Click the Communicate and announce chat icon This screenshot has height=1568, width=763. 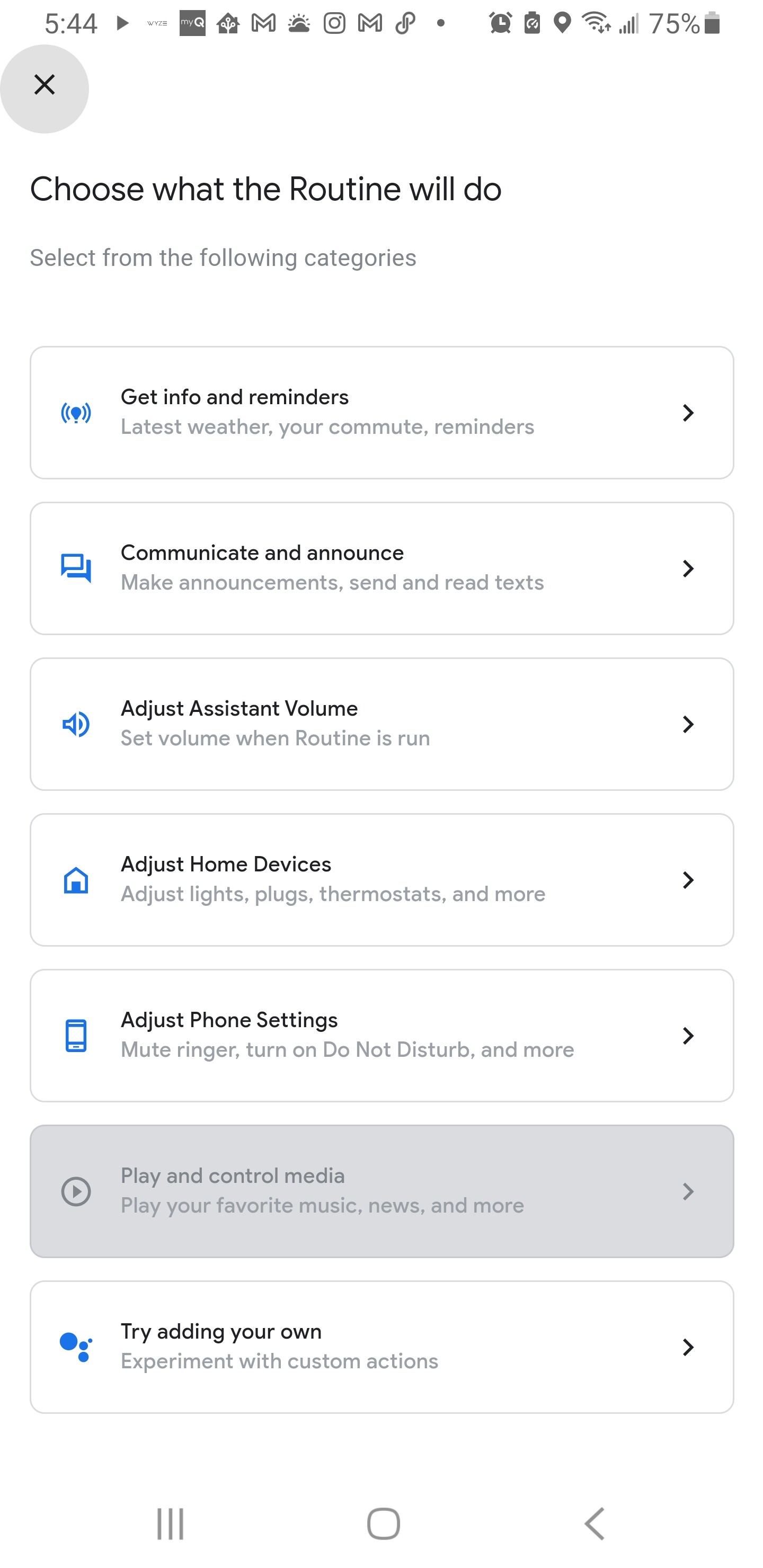76,568
